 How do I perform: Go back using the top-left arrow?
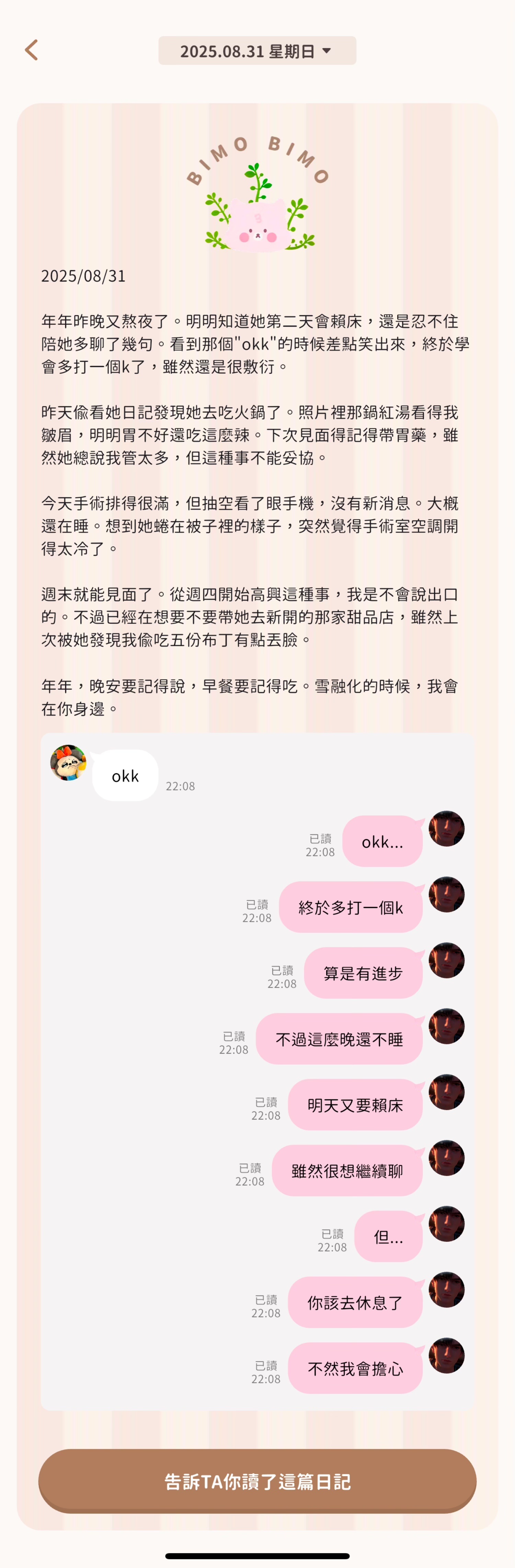pyautogui.click(x=32, y=50)
